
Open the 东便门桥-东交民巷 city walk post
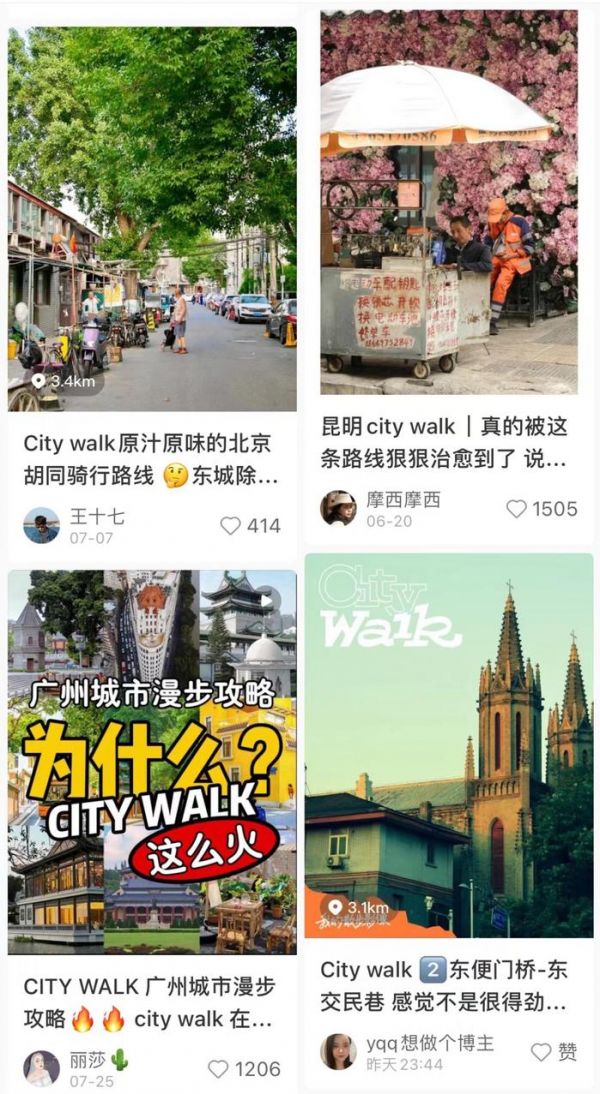pos(448,745)
